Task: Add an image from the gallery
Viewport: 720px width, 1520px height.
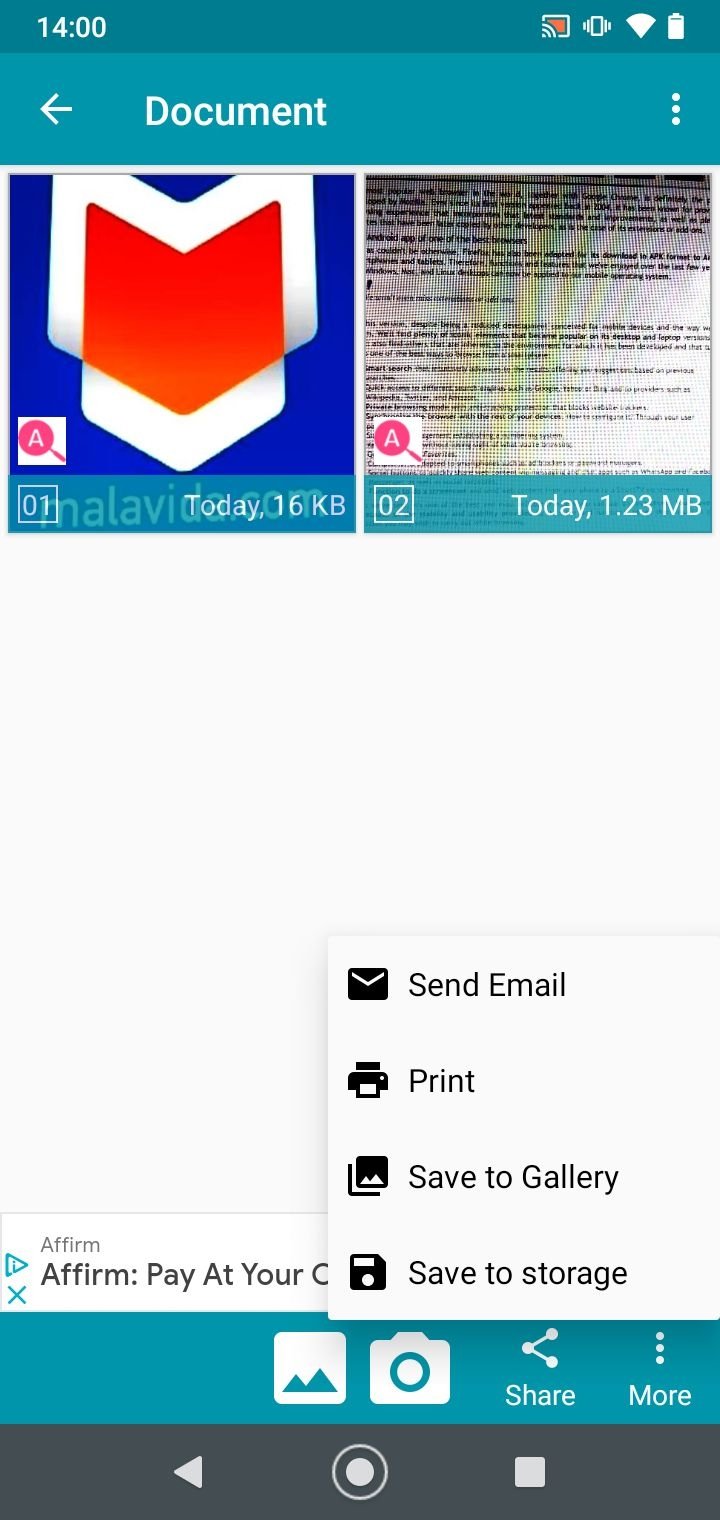Action: 310,1368
